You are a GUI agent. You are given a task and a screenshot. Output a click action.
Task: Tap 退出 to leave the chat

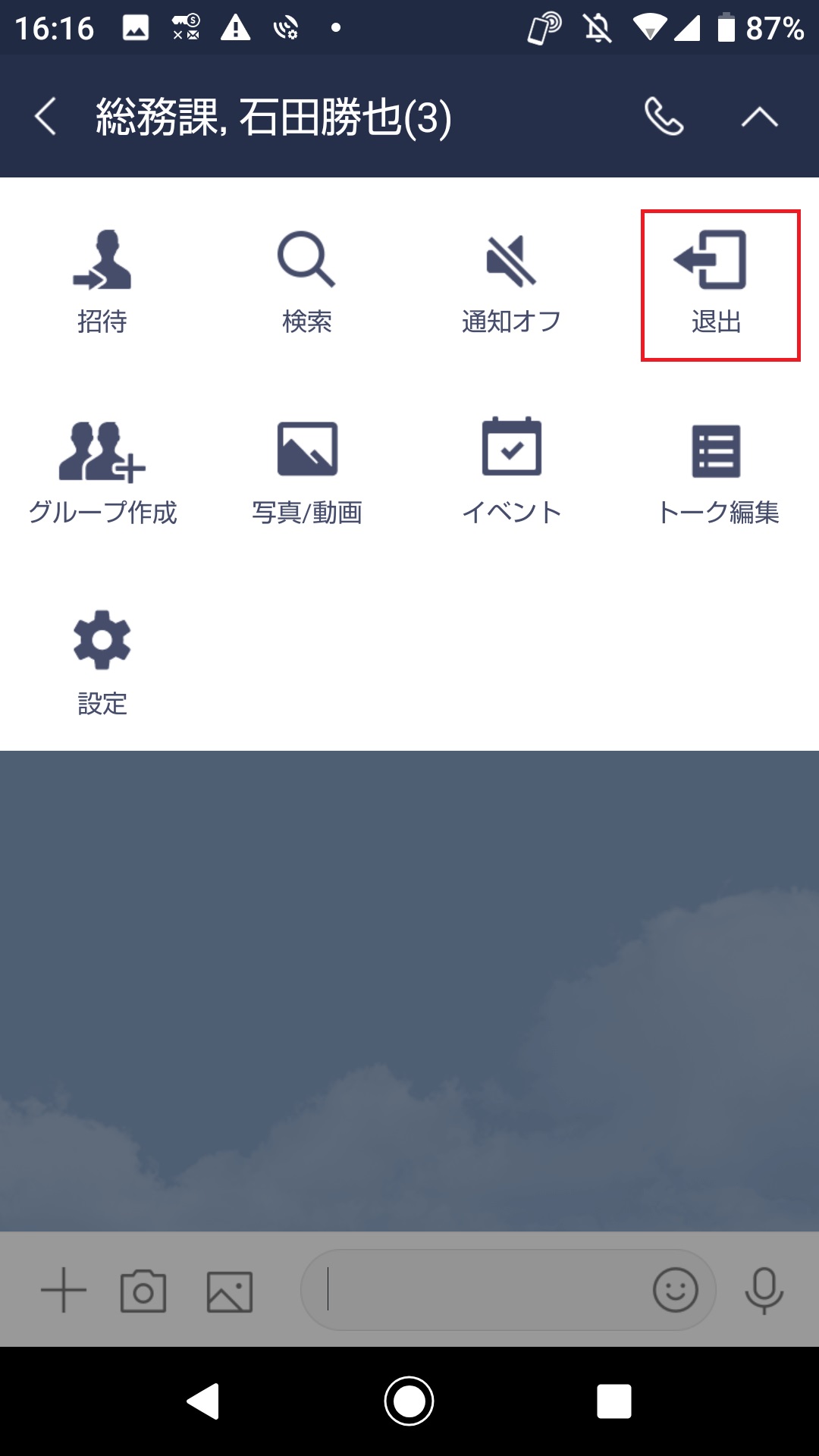(x=717, y=282)
